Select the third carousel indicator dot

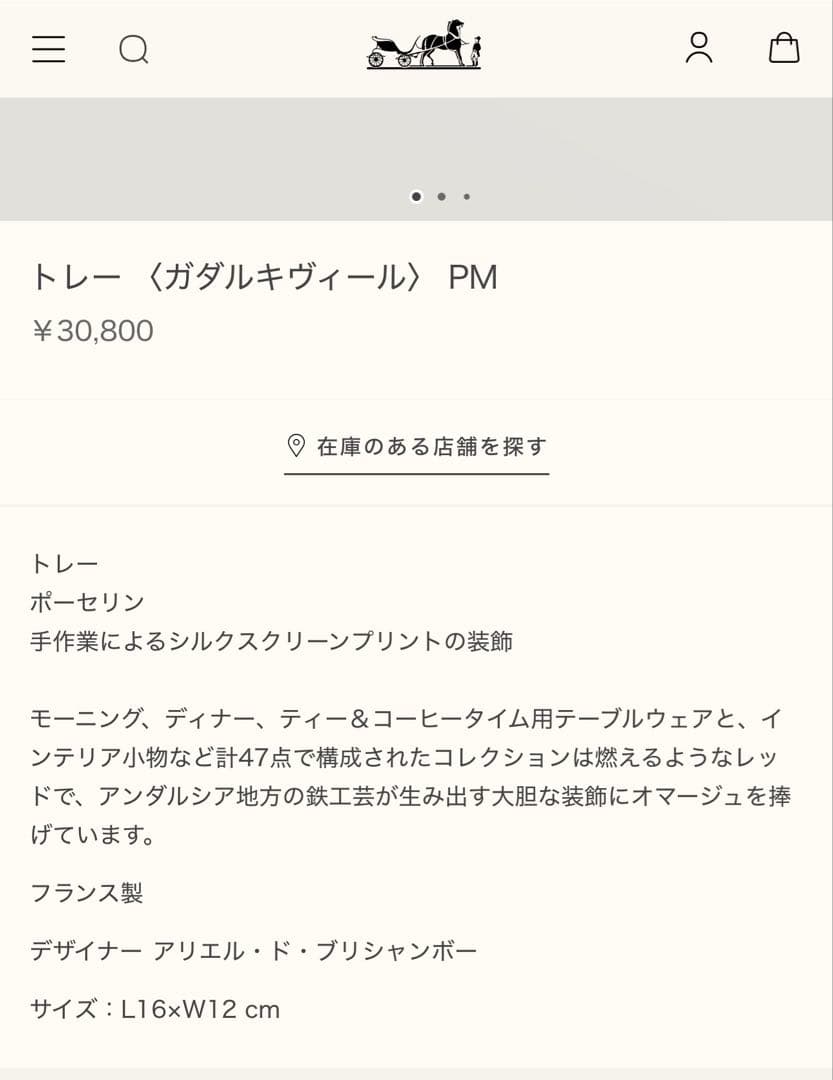tap(466, 197)
